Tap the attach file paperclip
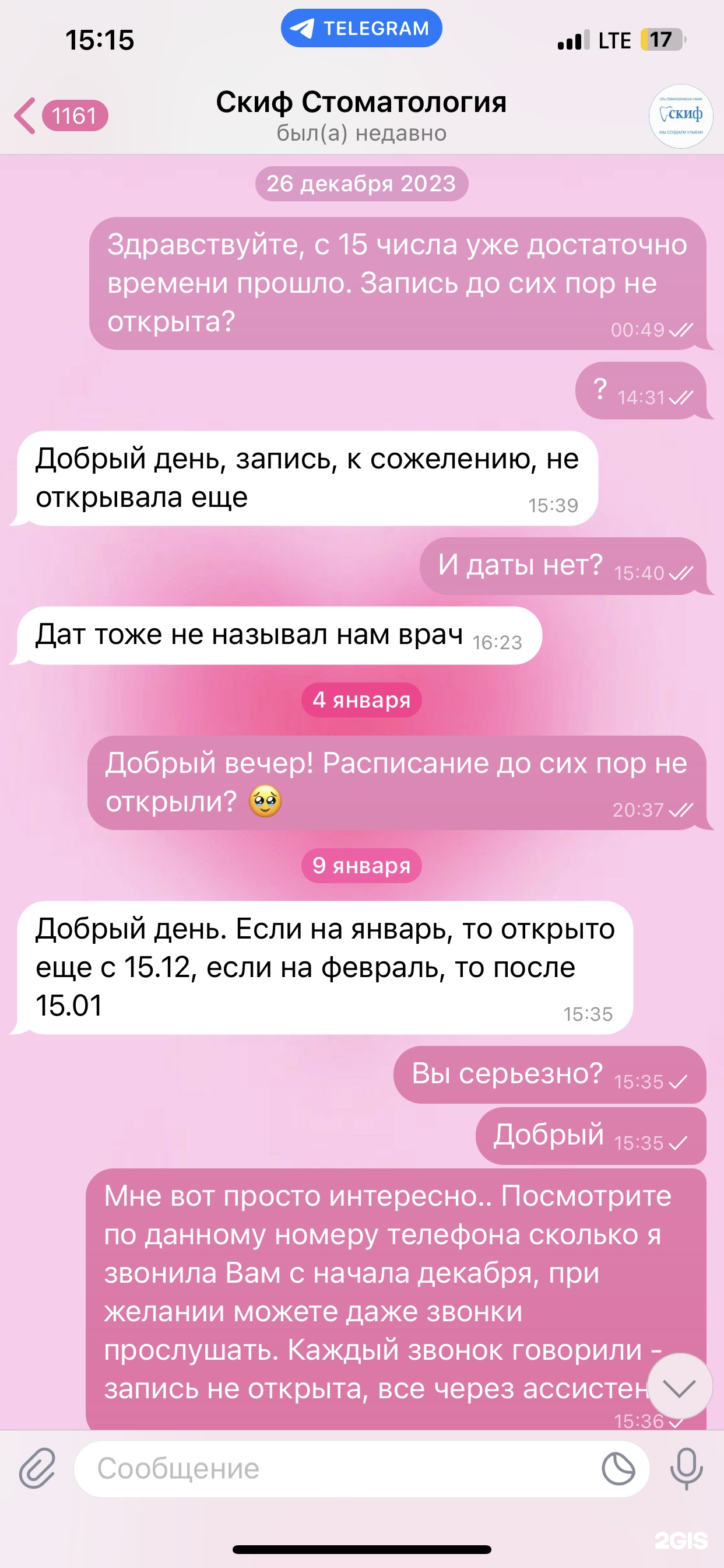724x1568 pixels. (x=37, y=1468)
